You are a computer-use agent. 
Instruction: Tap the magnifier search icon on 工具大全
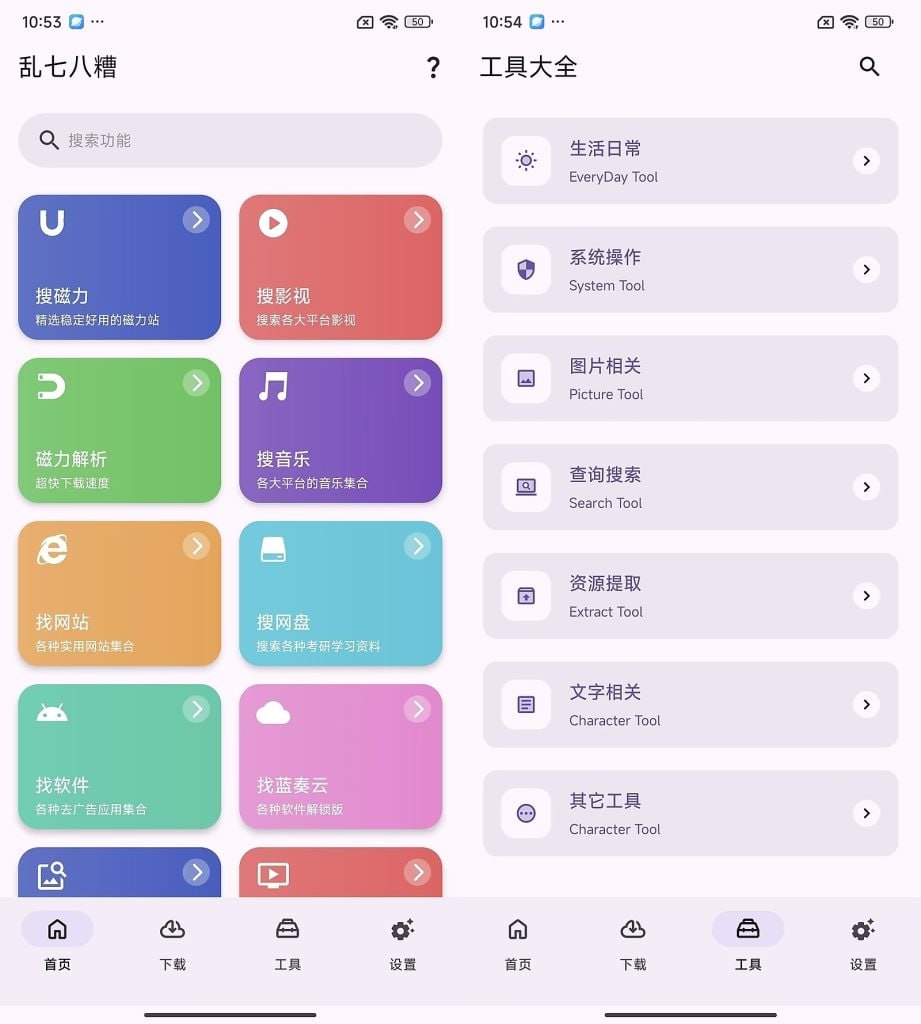click(x=869, y=67)
